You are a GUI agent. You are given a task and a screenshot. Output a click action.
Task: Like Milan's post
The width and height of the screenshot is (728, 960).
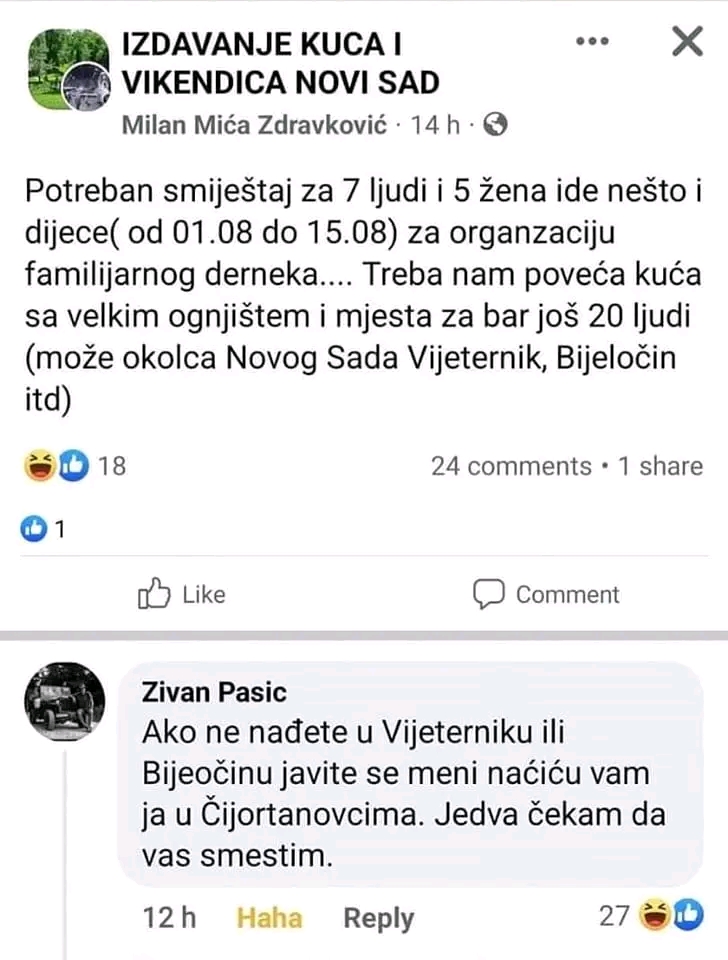coord(182,594)
